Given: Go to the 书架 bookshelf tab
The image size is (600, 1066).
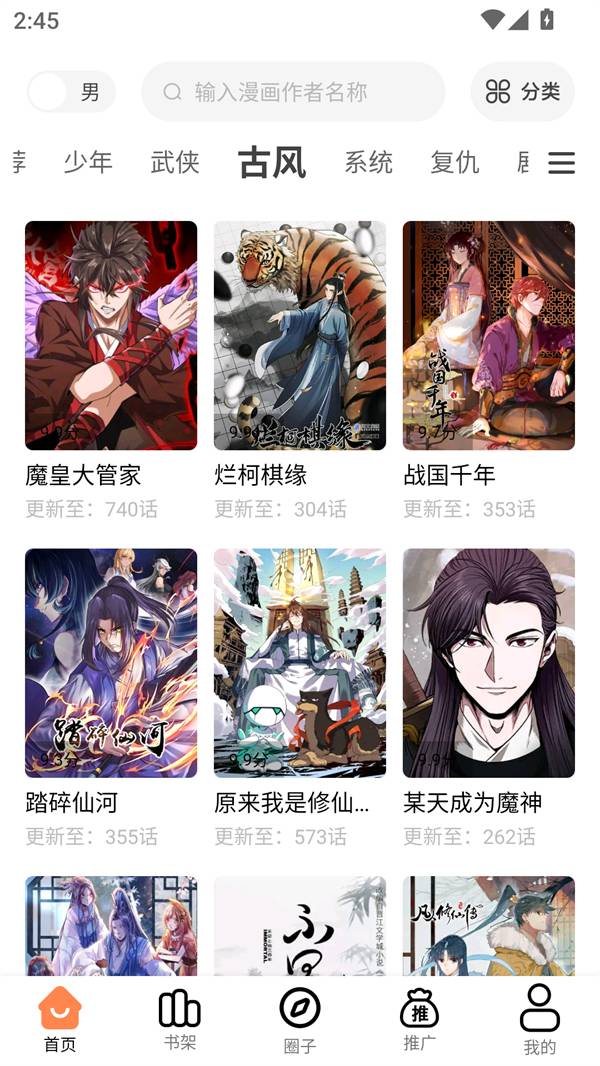Looking at the screenshot, I should 180,1019.
